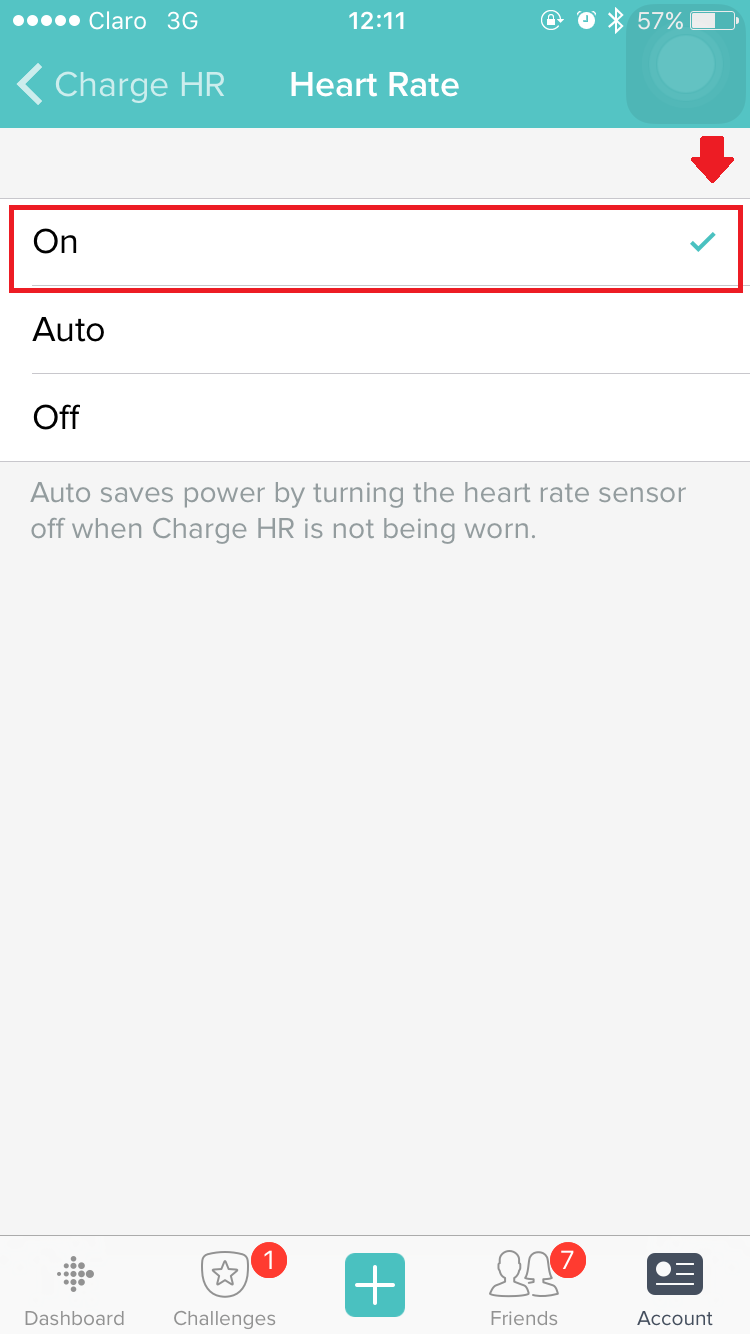Switch to the Friends tab
The height and width of the screenshot is (1334, 750).
(x=525, y=1290)
